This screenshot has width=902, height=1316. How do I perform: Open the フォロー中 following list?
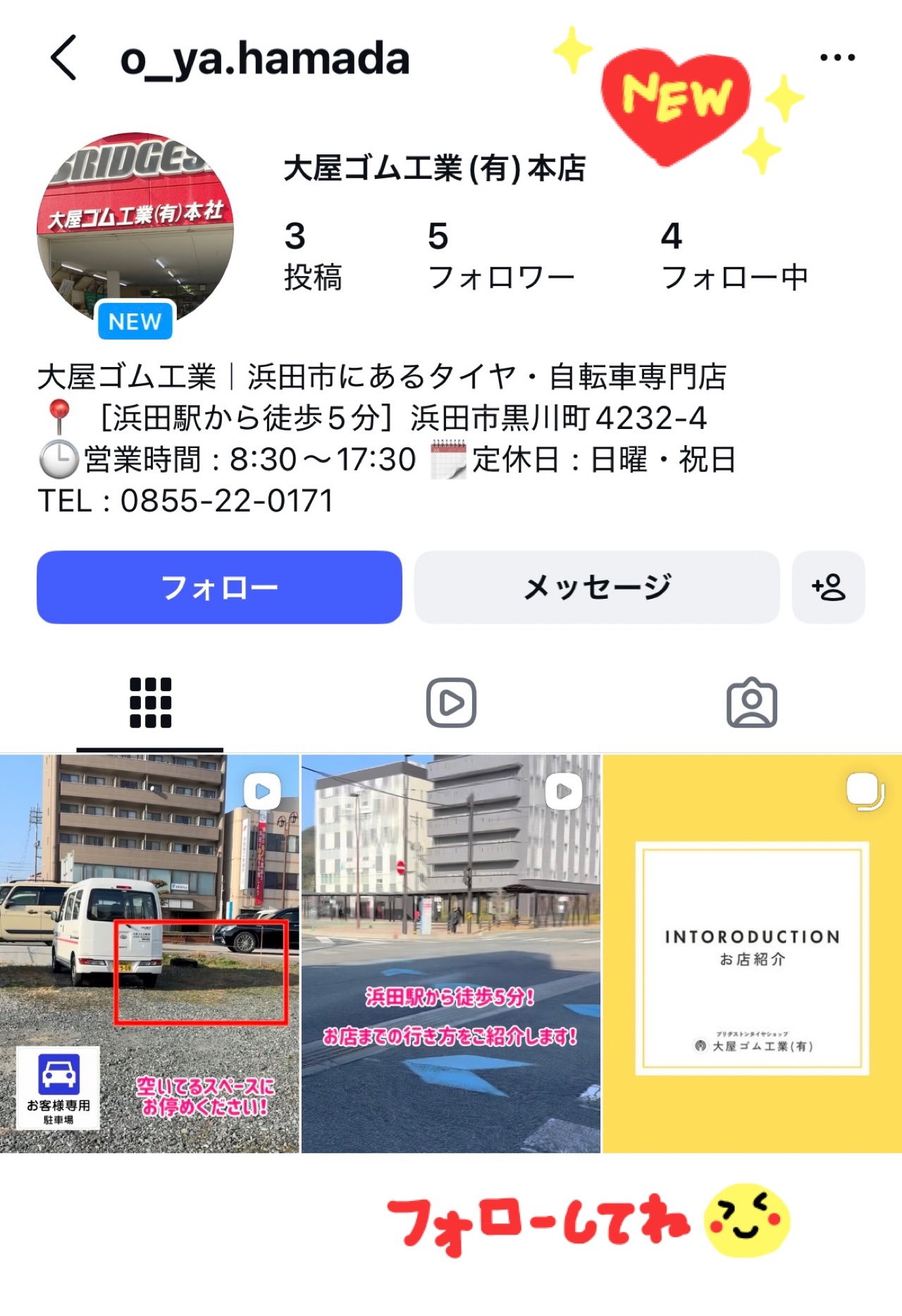tap(734, 255)
